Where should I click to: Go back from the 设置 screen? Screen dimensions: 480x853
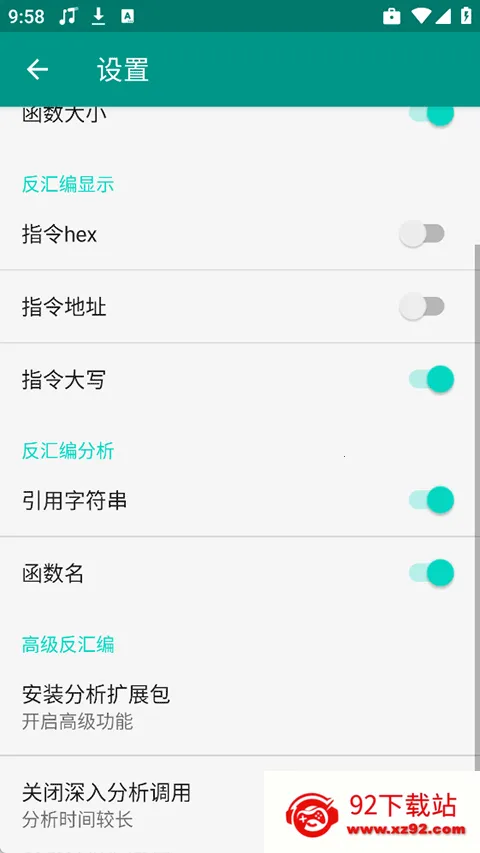[x=38, y=69]
